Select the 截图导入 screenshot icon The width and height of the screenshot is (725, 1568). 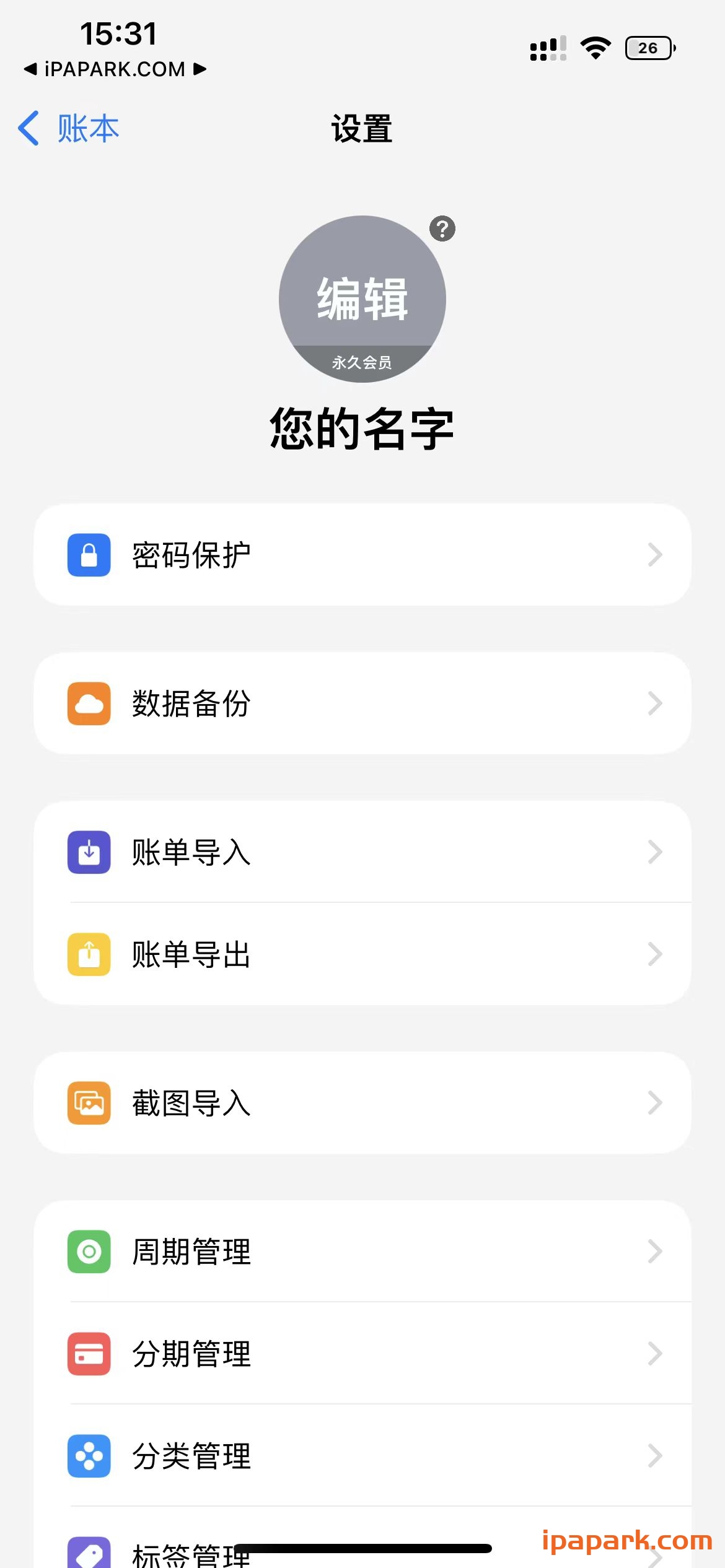click(x=89, y=1102)
